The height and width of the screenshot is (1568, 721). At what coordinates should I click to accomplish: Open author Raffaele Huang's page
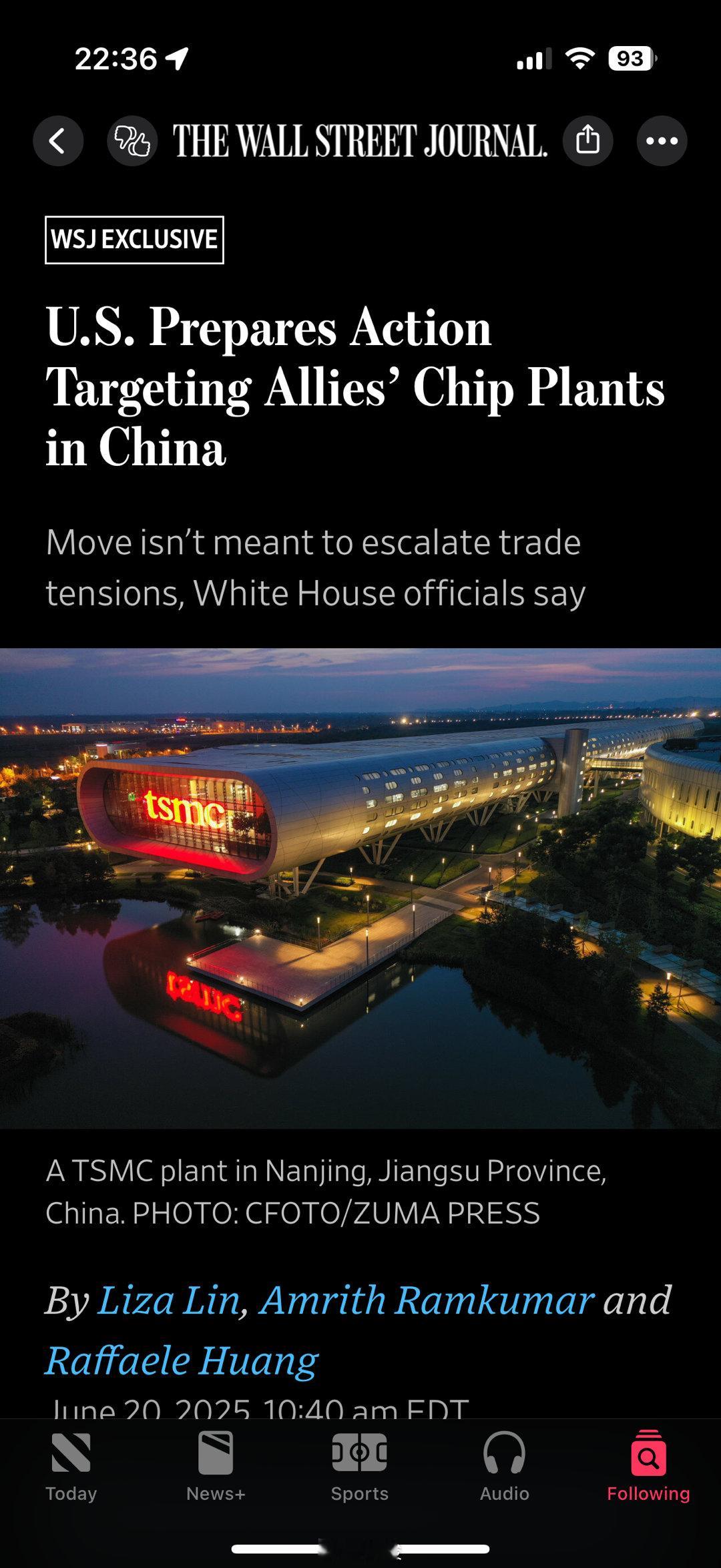coord(182,1360)
